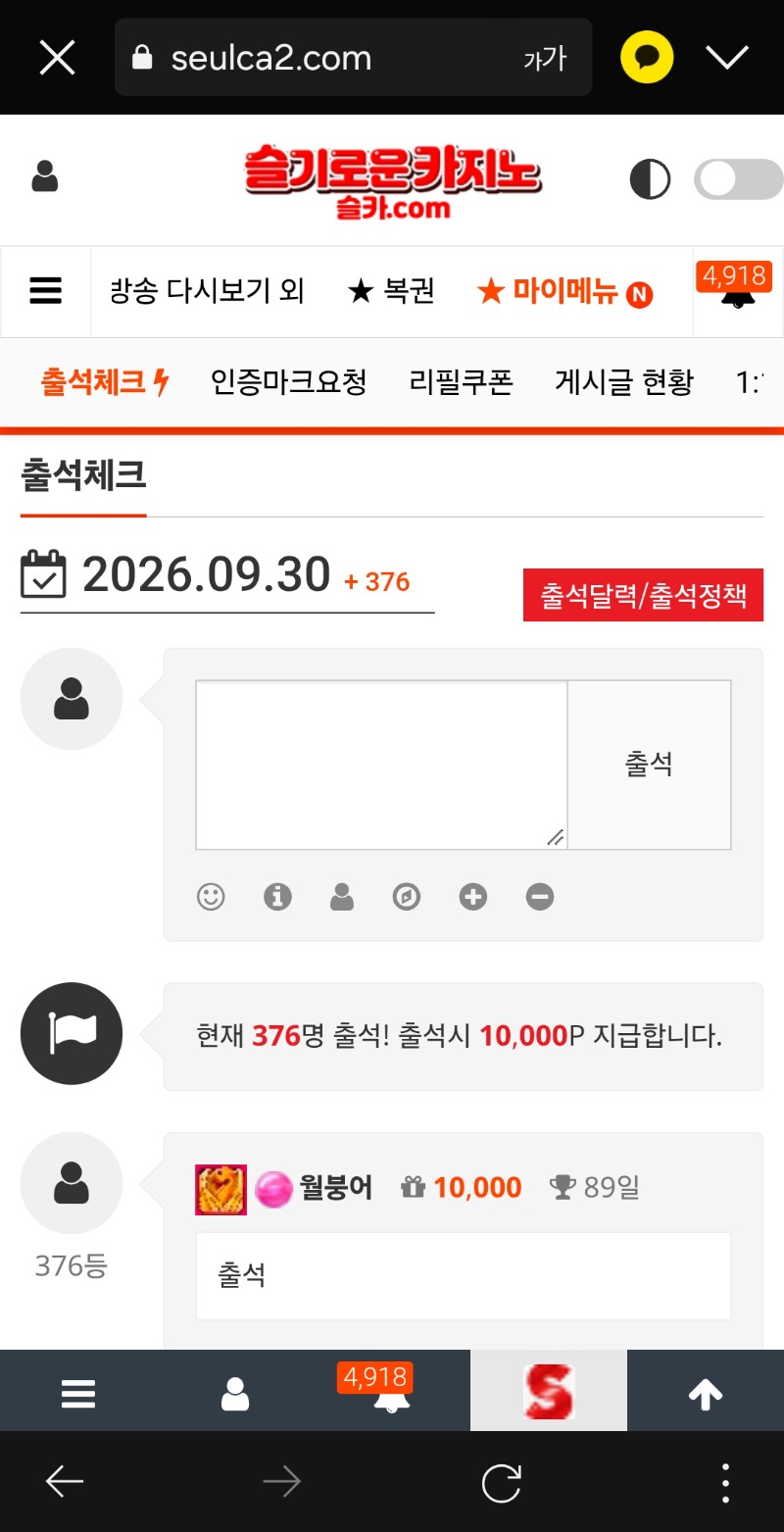Open the emoticon smiley picker
Screen dimensions: 784x1532
211,896
